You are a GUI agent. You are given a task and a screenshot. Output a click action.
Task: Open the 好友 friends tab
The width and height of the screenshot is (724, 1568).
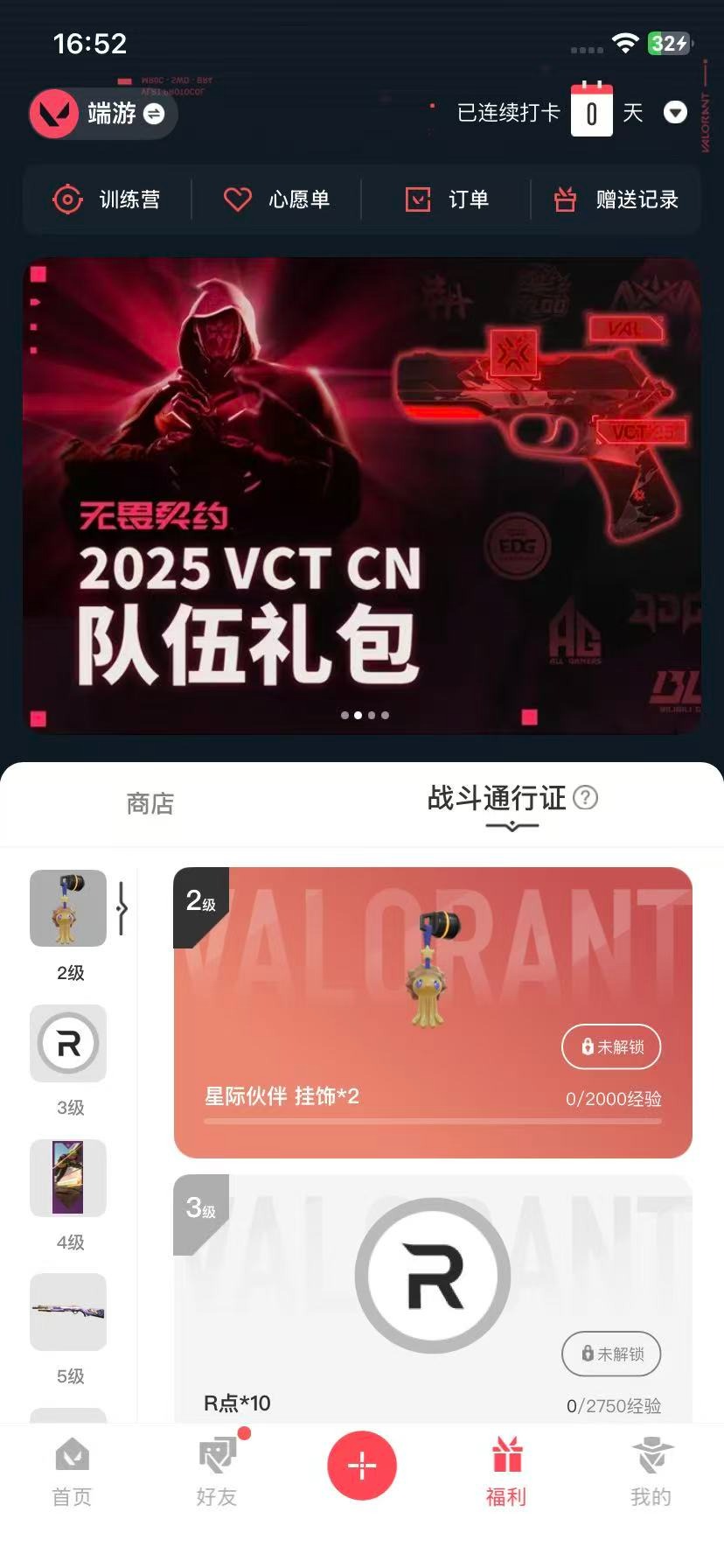[x=217, y=1473]
